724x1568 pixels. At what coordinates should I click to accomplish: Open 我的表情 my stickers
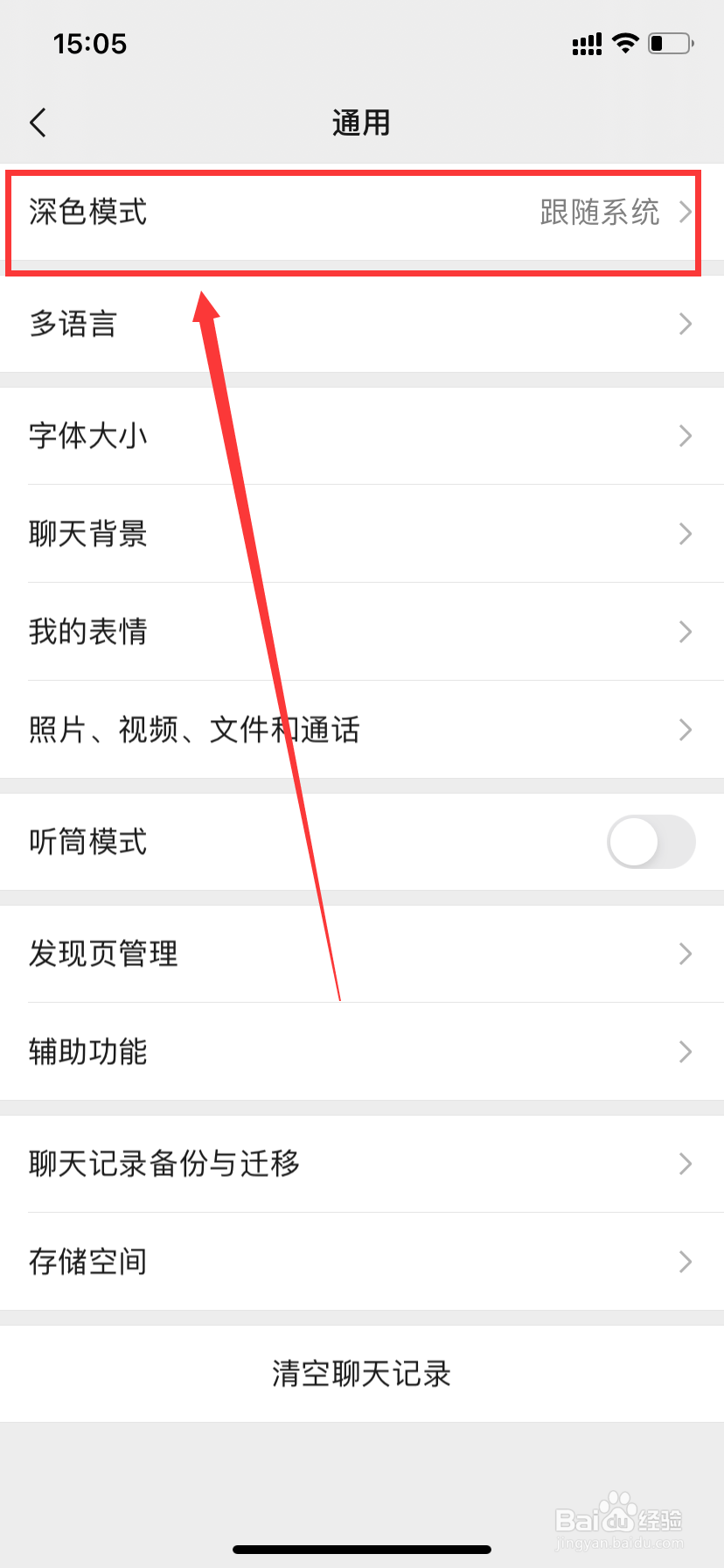point(362,632)
